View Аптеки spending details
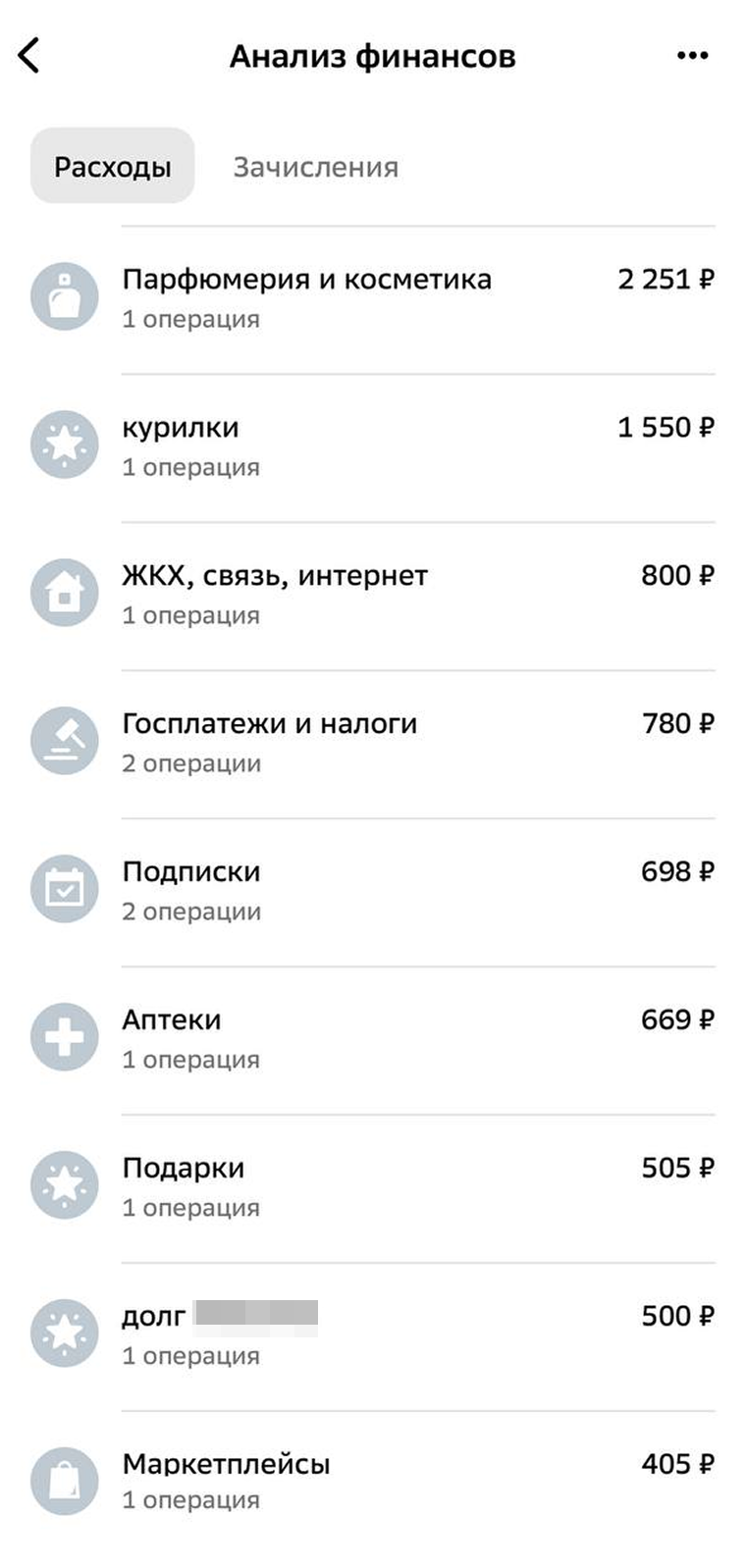Image resolution: width=746 pixels, height=1568 pixels. coord(373,1039)
